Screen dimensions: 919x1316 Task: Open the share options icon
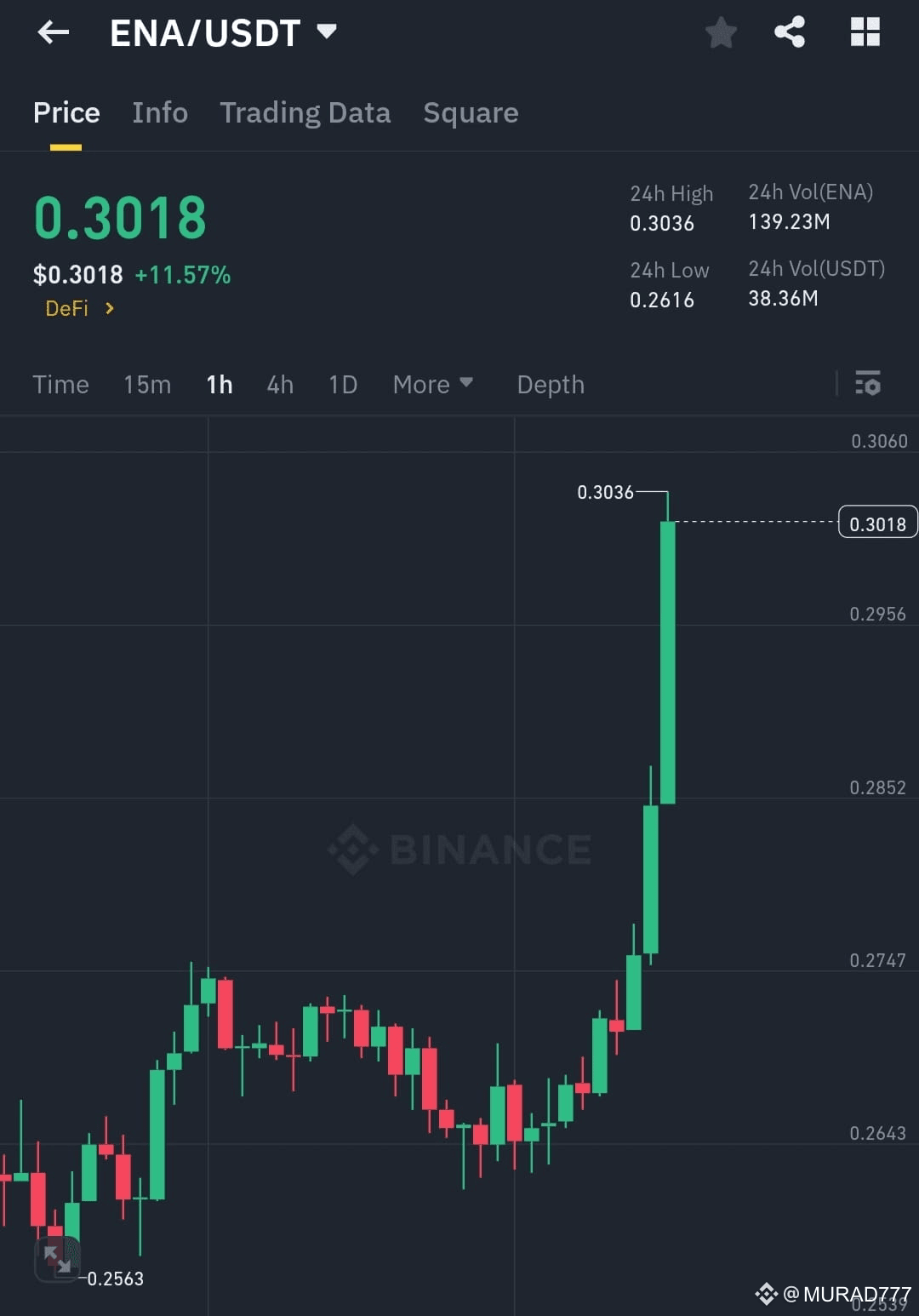click(789, 32)
